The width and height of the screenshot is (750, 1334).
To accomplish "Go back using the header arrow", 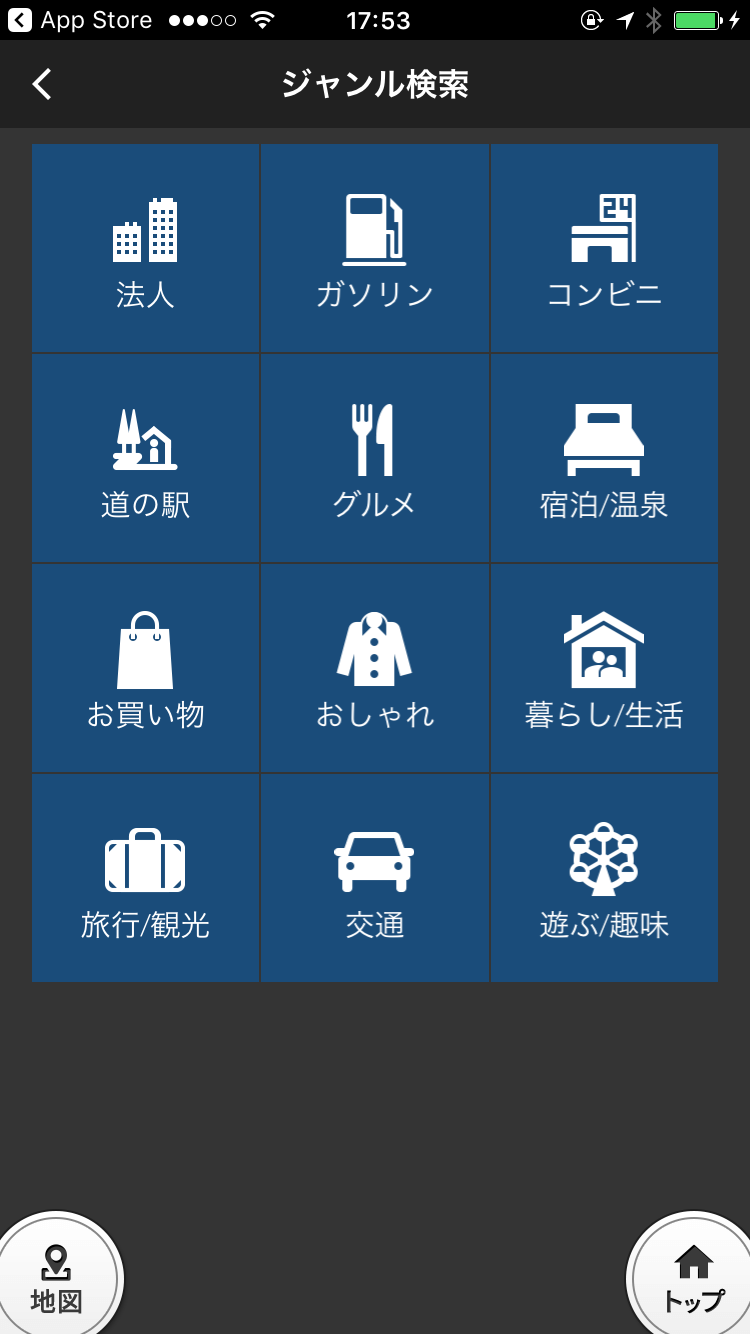I will (42, 84).
